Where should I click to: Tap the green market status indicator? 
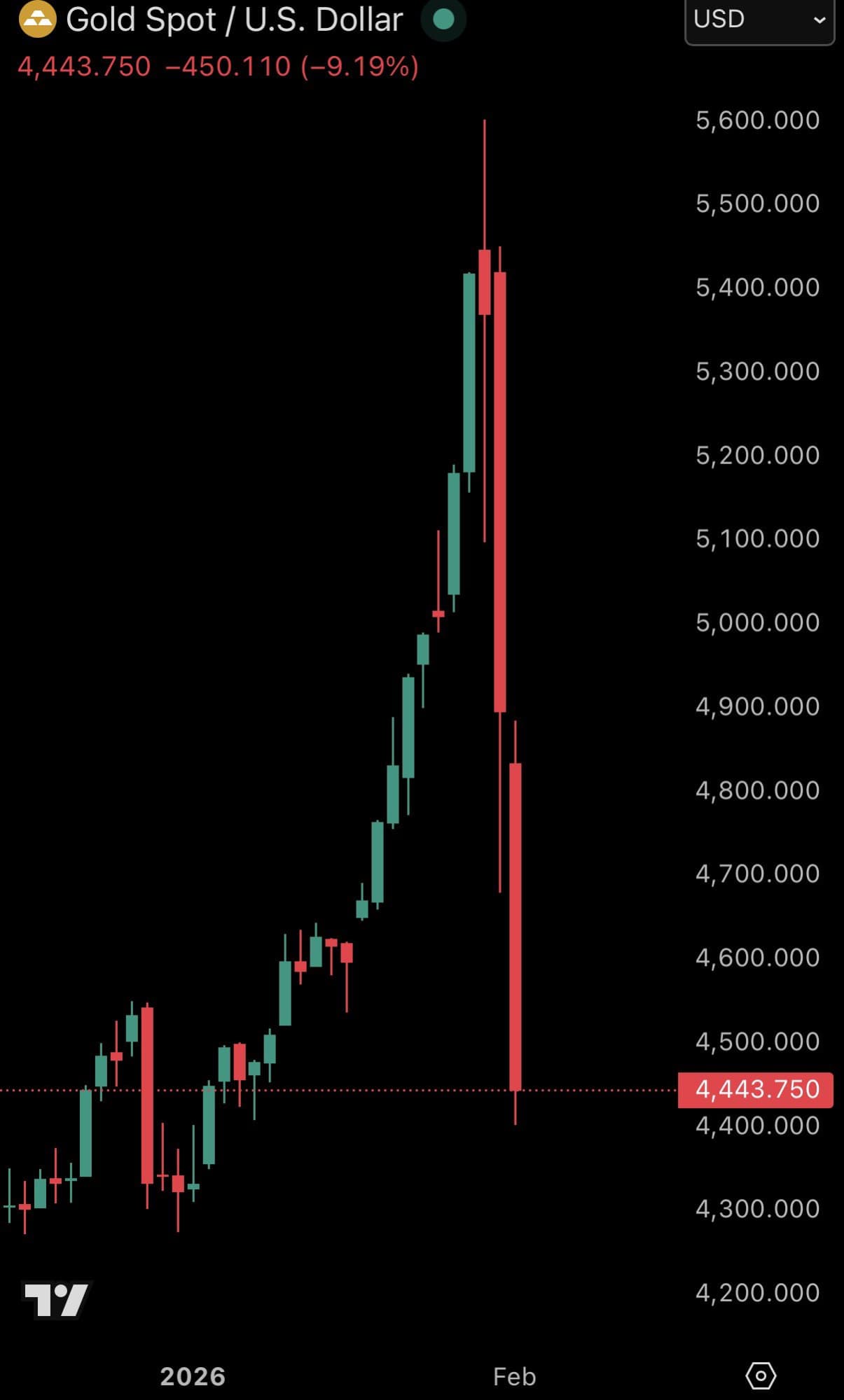coord(443,20)
